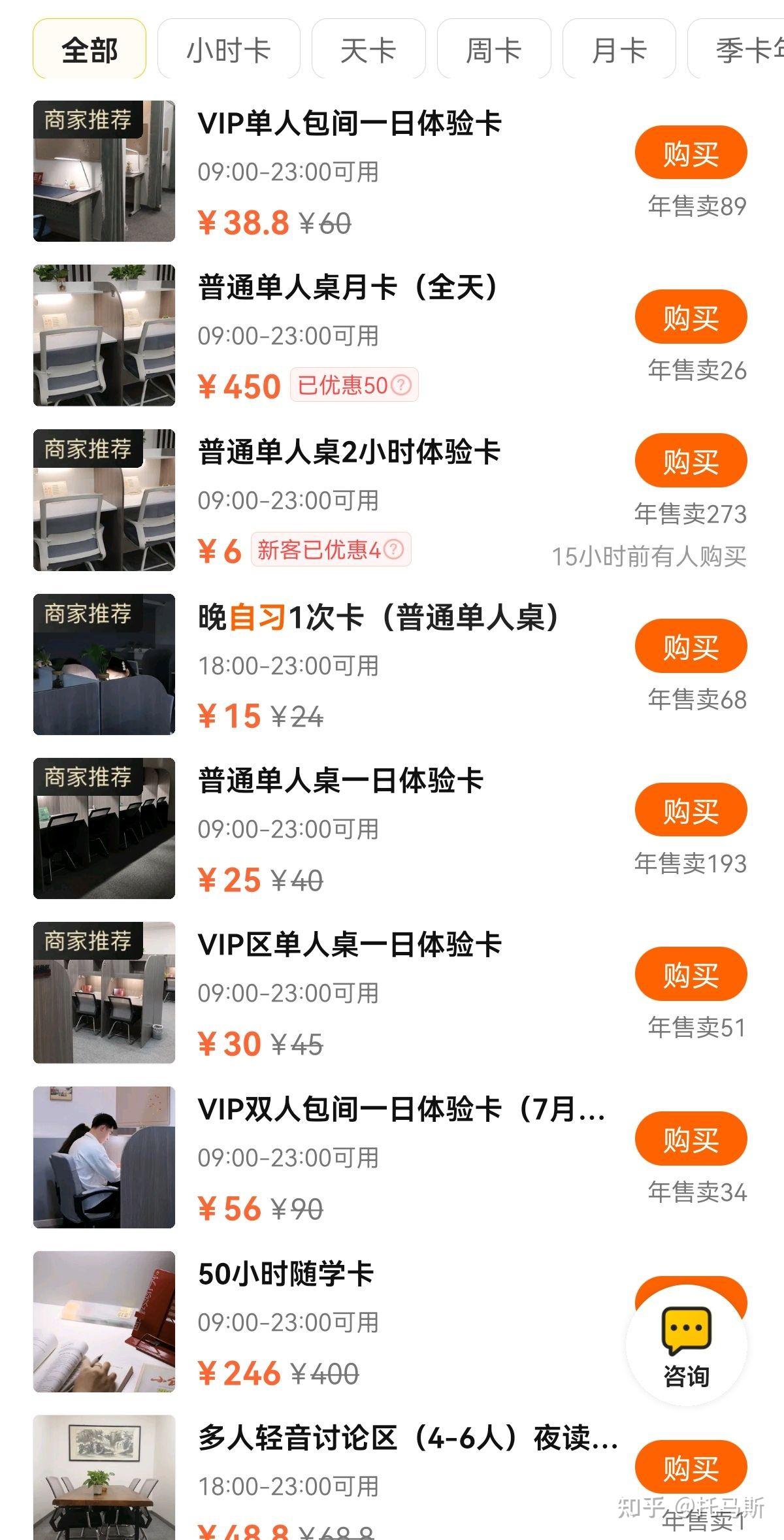Viewport: 784px width, 1540px height.
Task: Show the 新客已优惠4 discount explanation
Action: [331, 549]
